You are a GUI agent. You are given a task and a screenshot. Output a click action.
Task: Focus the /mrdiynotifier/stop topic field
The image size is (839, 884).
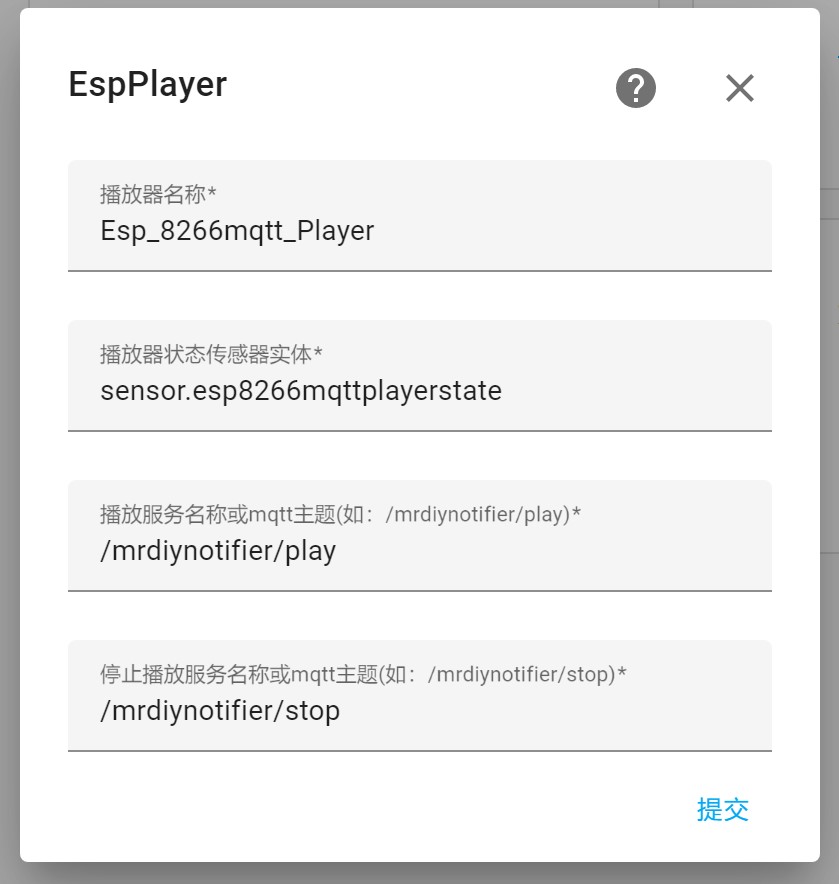419,710
